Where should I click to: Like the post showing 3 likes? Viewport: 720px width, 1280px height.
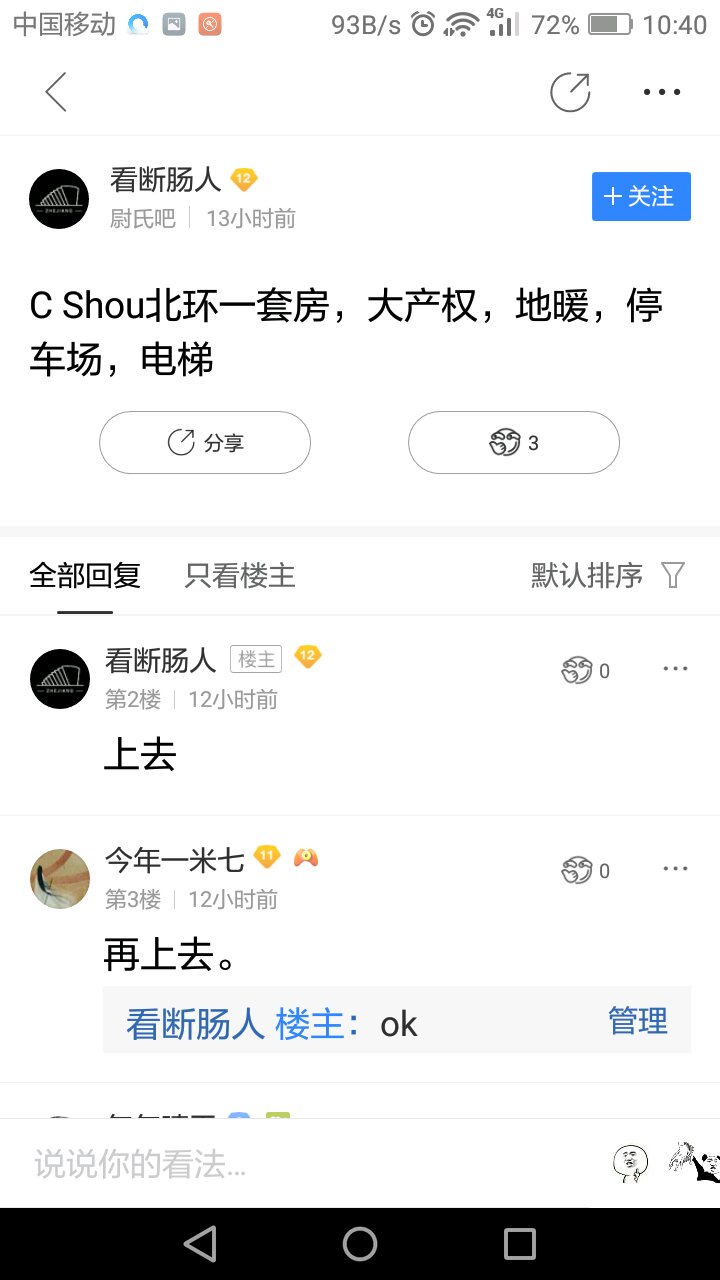pyautogui.click(x=513, y=442)
